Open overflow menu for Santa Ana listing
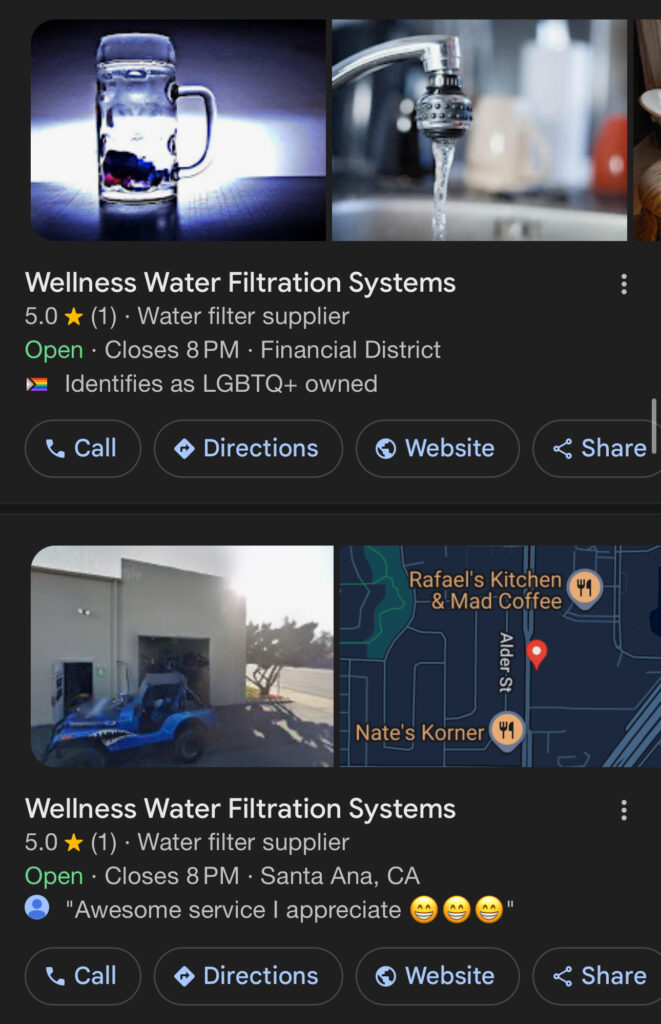This screenshot has height=1024, width=661. coord(624,810)
